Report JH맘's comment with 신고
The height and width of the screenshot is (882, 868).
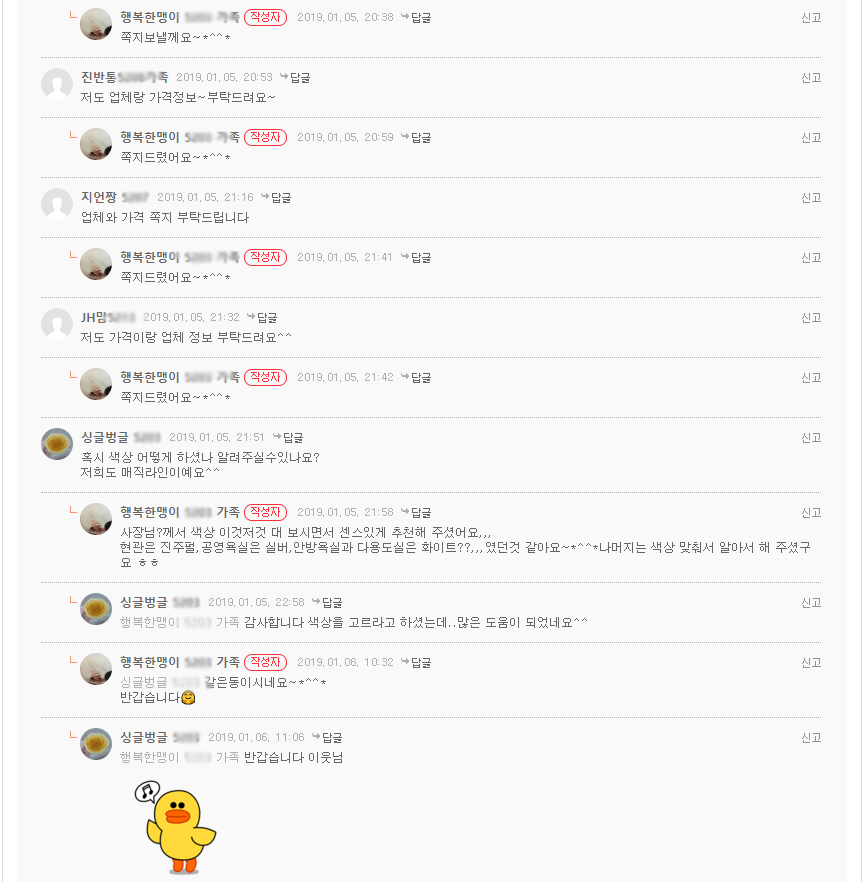(811, 318)
